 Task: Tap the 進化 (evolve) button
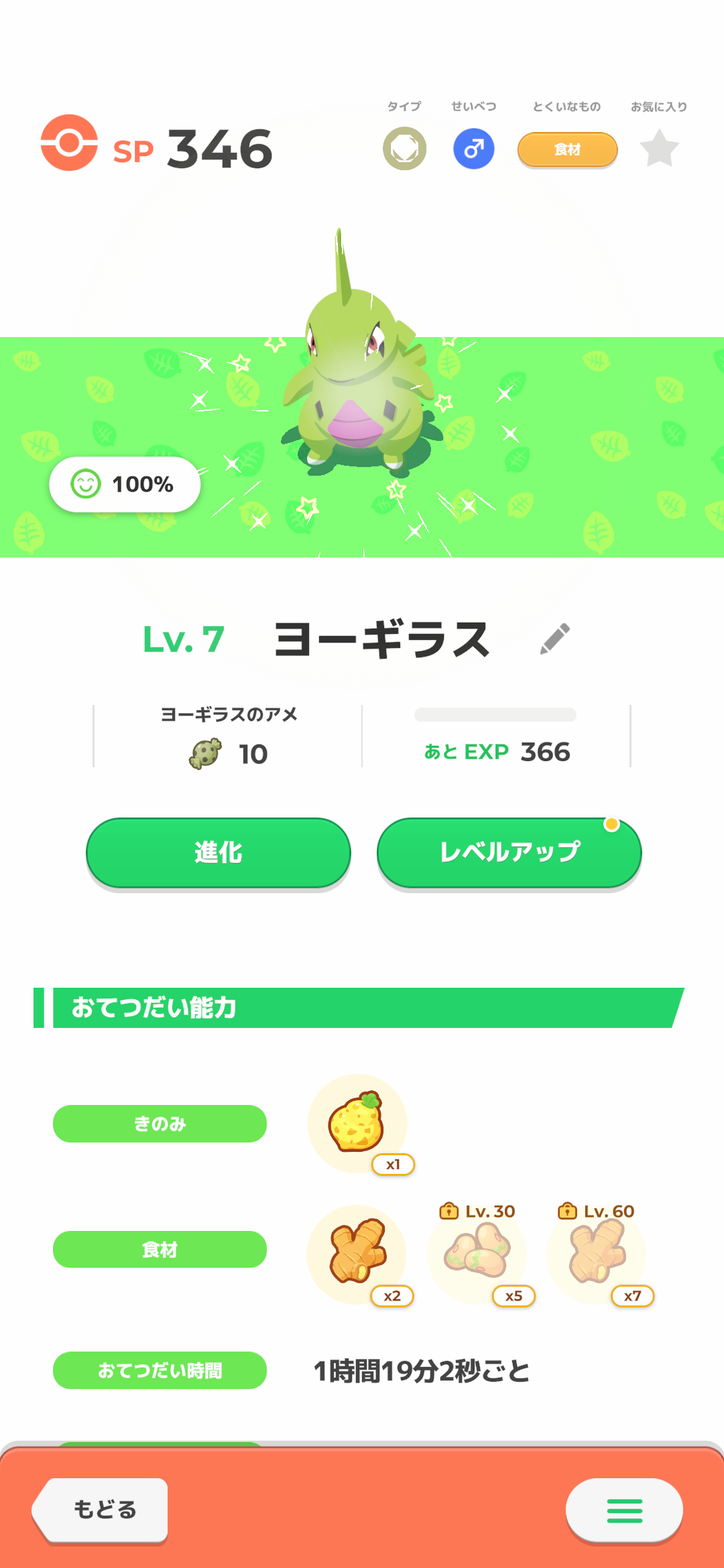pyautogui.click(x=219, y=852)
